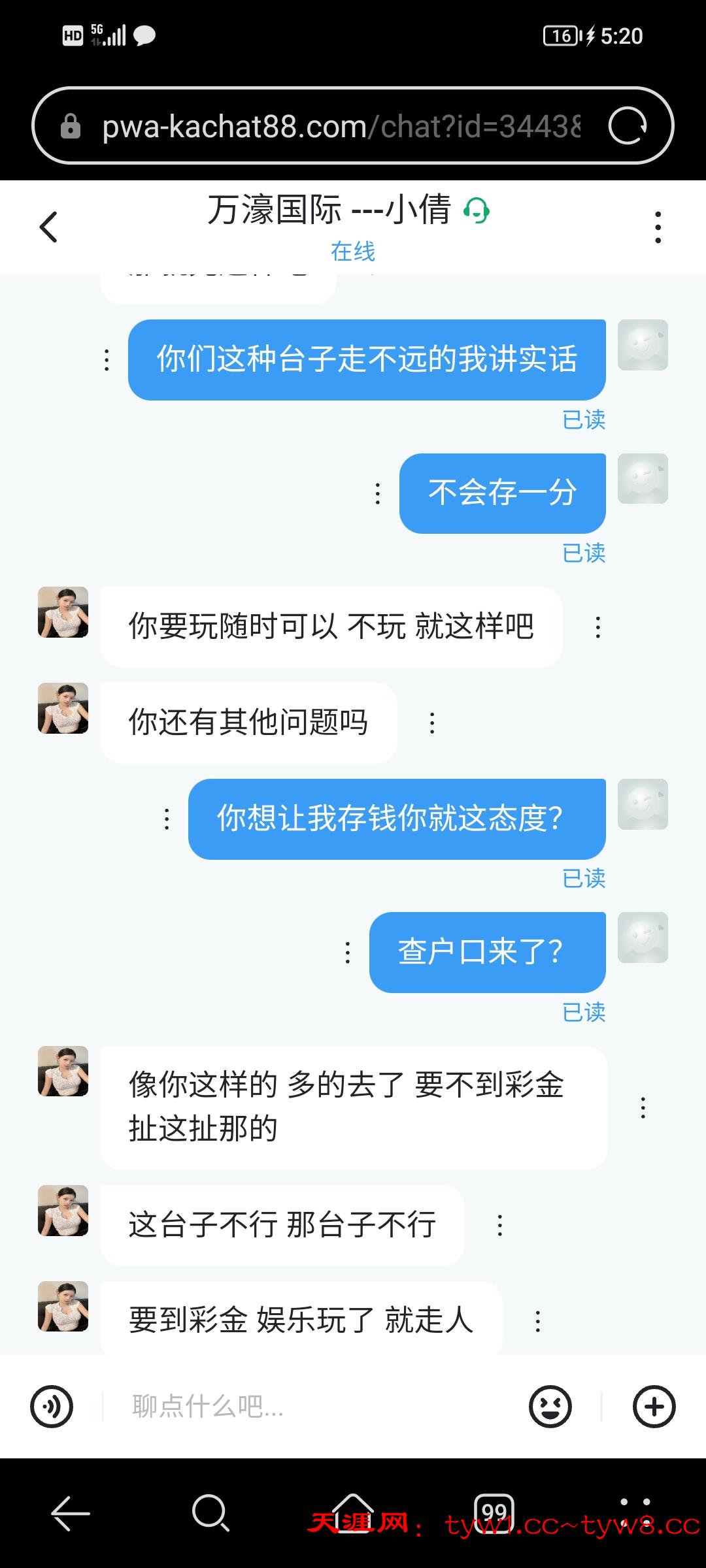Tap the home button in the navigation bar

click(353, 1518)
